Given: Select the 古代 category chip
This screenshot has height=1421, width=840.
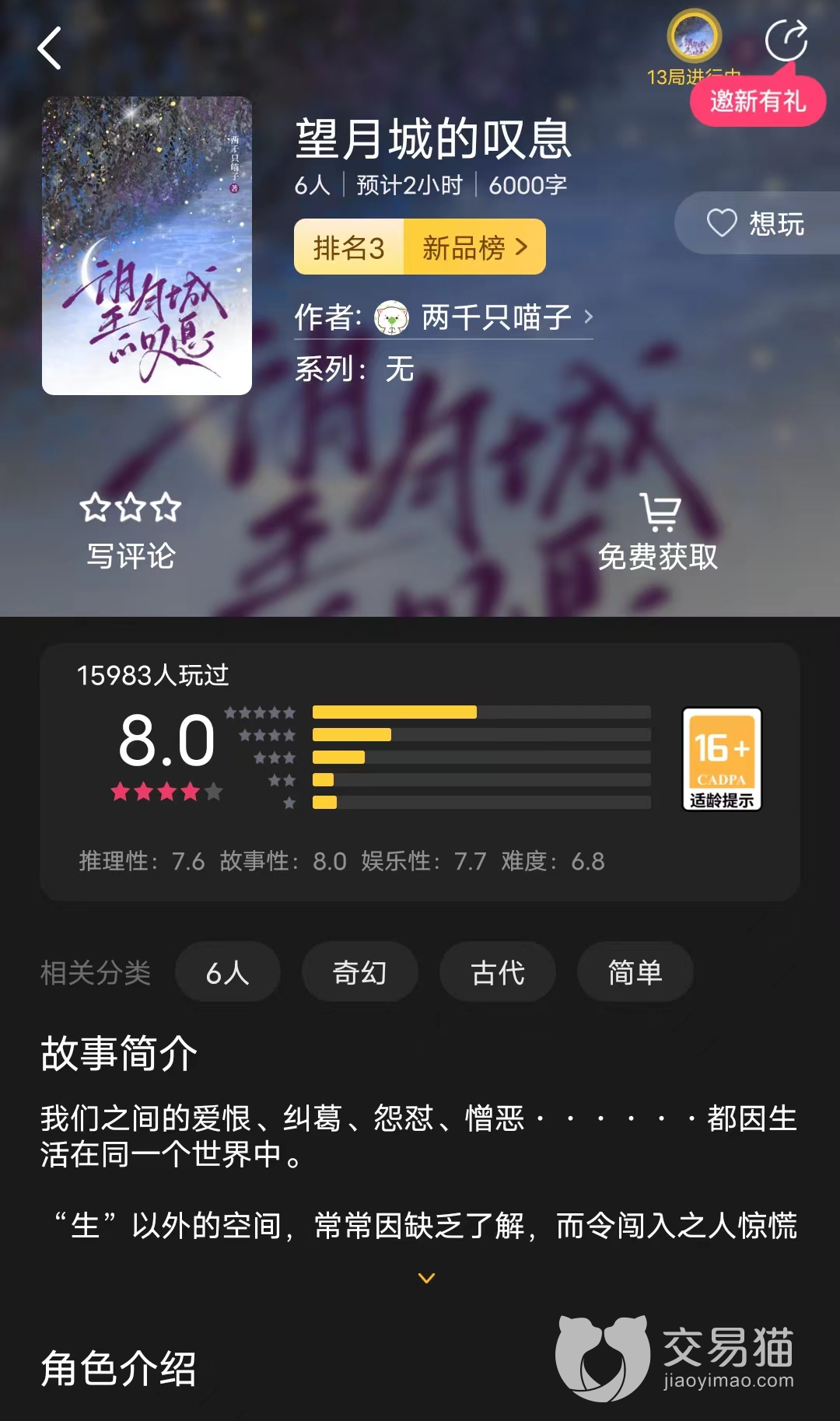Looking at the screenshot, I should 497,972.
